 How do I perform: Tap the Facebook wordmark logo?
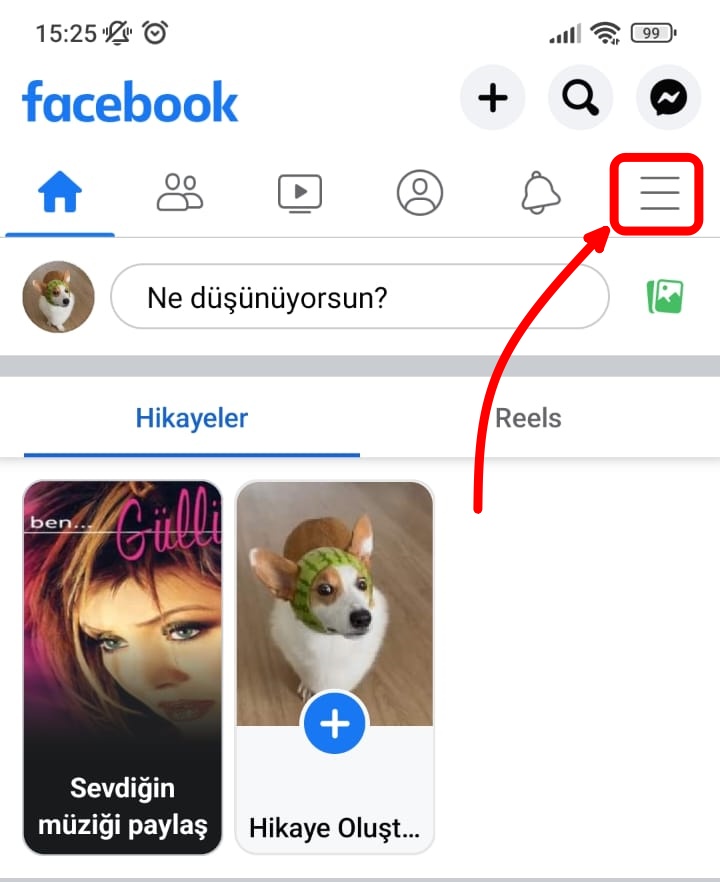pyautogui.click(x=131, y=99)
